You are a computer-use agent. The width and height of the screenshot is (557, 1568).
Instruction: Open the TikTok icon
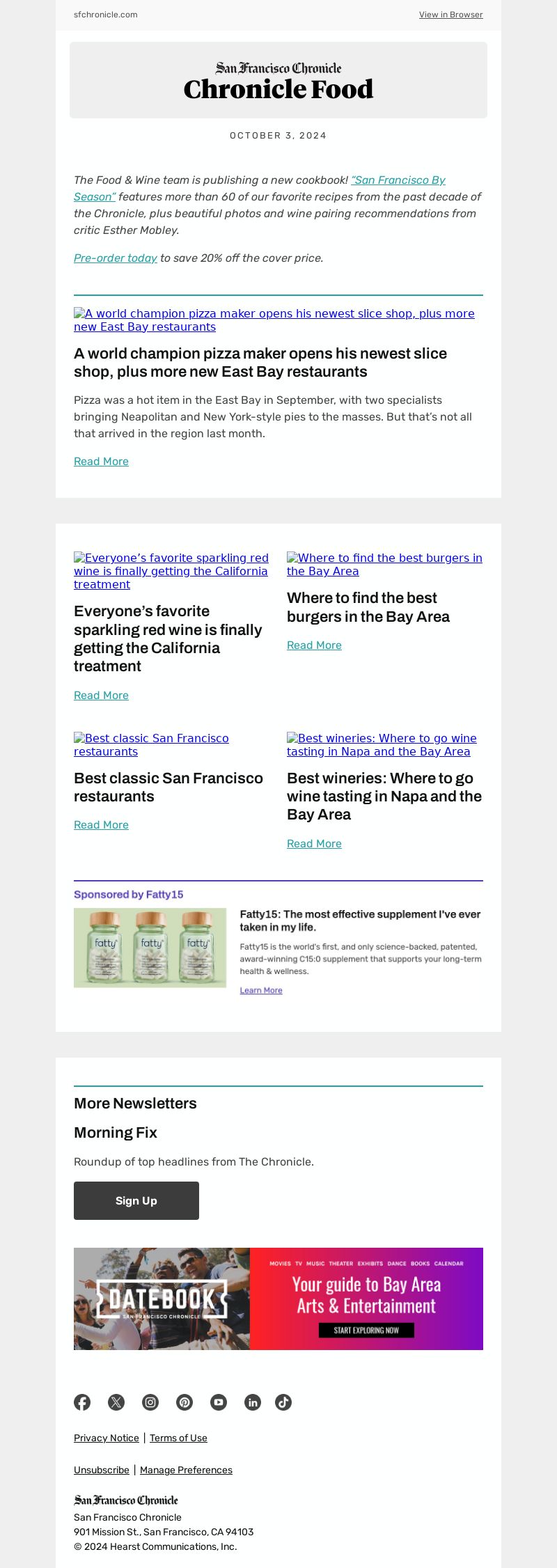283,1402
